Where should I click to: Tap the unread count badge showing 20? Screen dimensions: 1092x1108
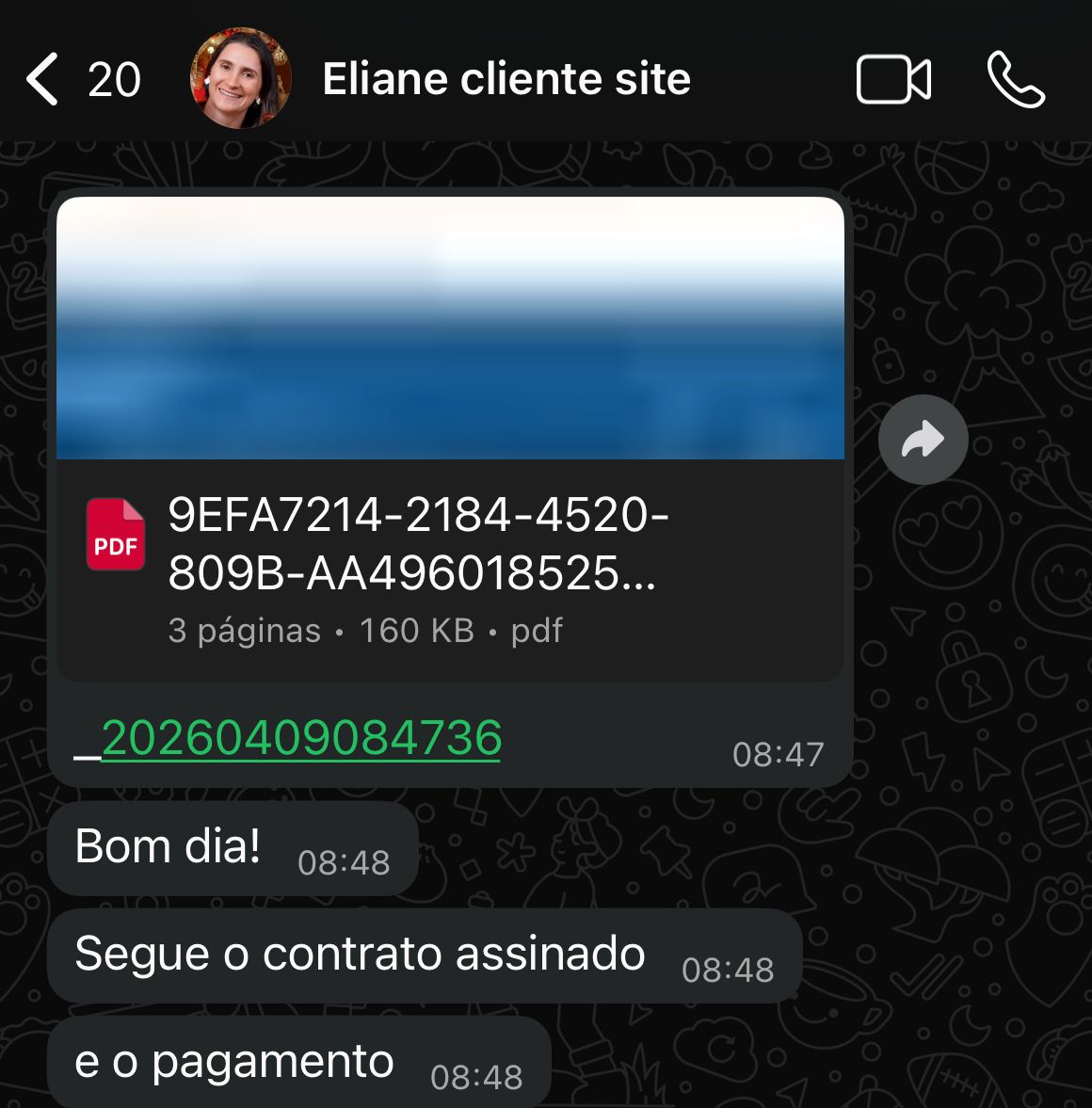(113, 79)
